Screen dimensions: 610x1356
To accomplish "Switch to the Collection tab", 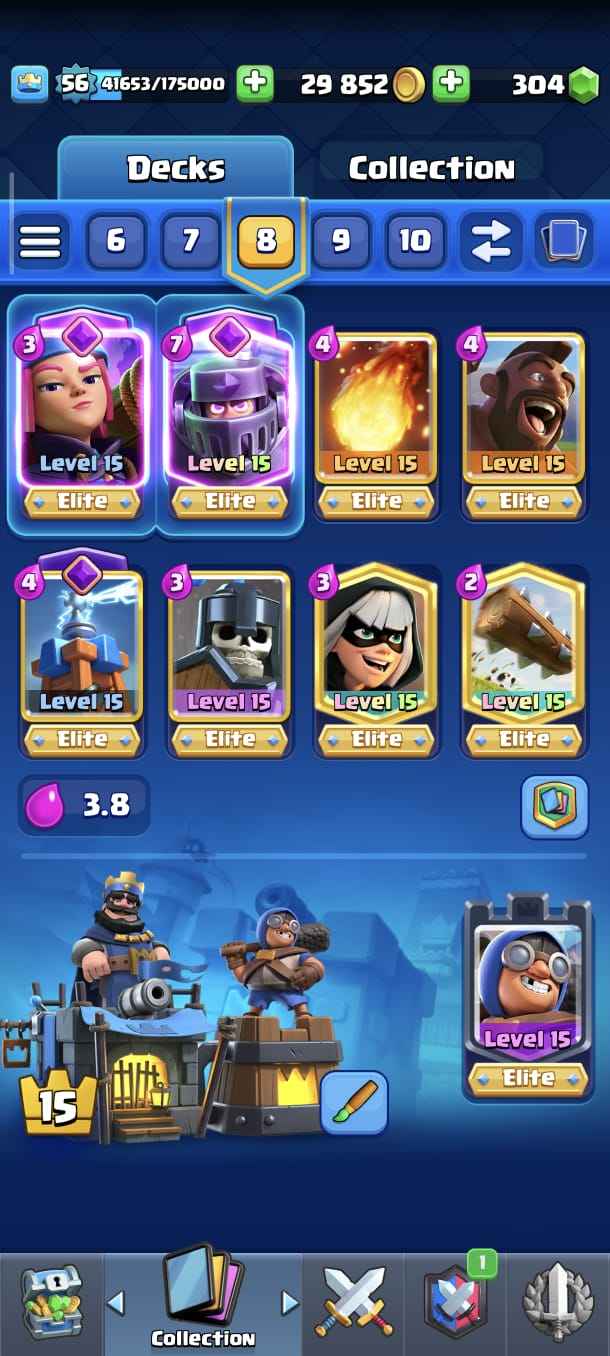I will 431,168.
